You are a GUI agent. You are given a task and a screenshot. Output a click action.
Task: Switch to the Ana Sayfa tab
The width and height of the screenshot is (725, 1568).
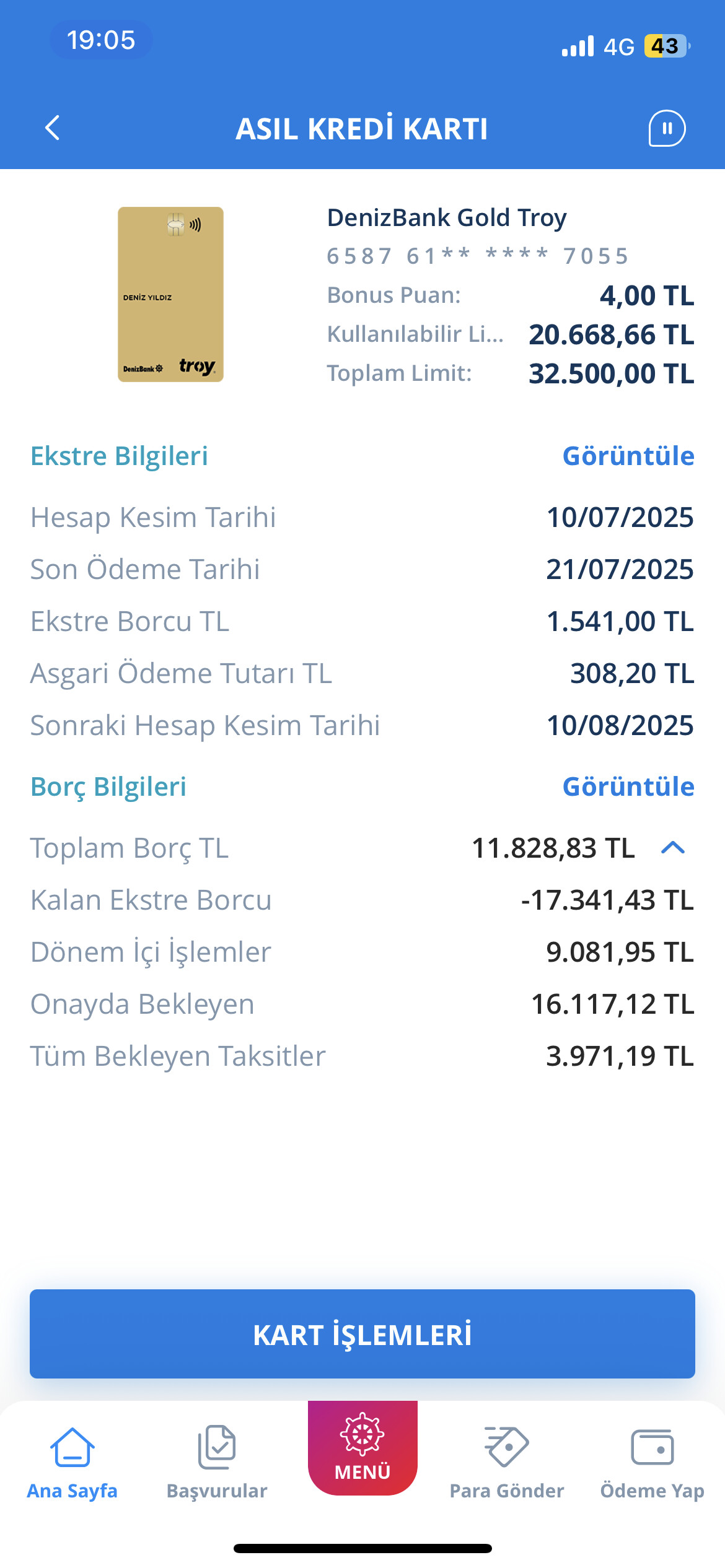coord(72,1464)
